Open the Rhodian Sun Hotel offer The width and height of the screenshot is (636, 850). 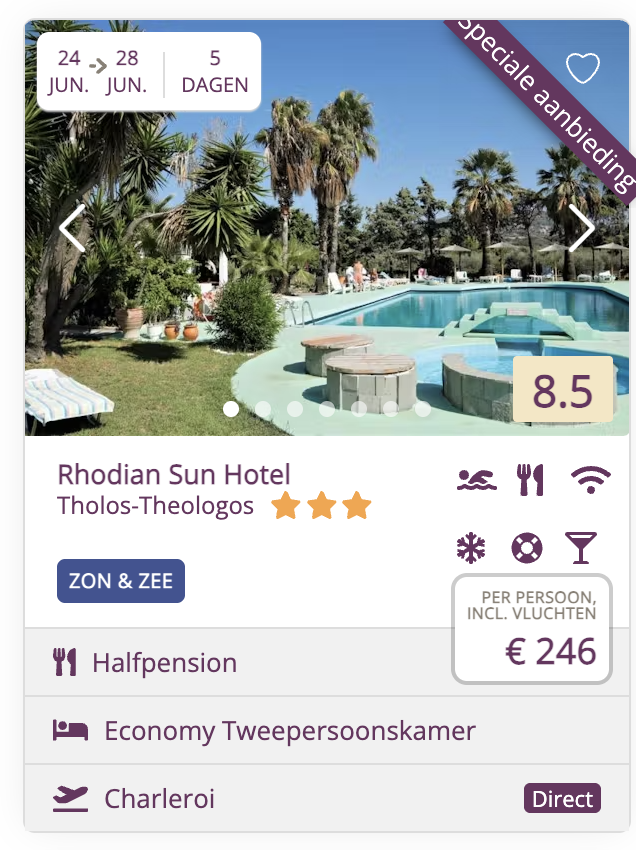pos(174,474)
